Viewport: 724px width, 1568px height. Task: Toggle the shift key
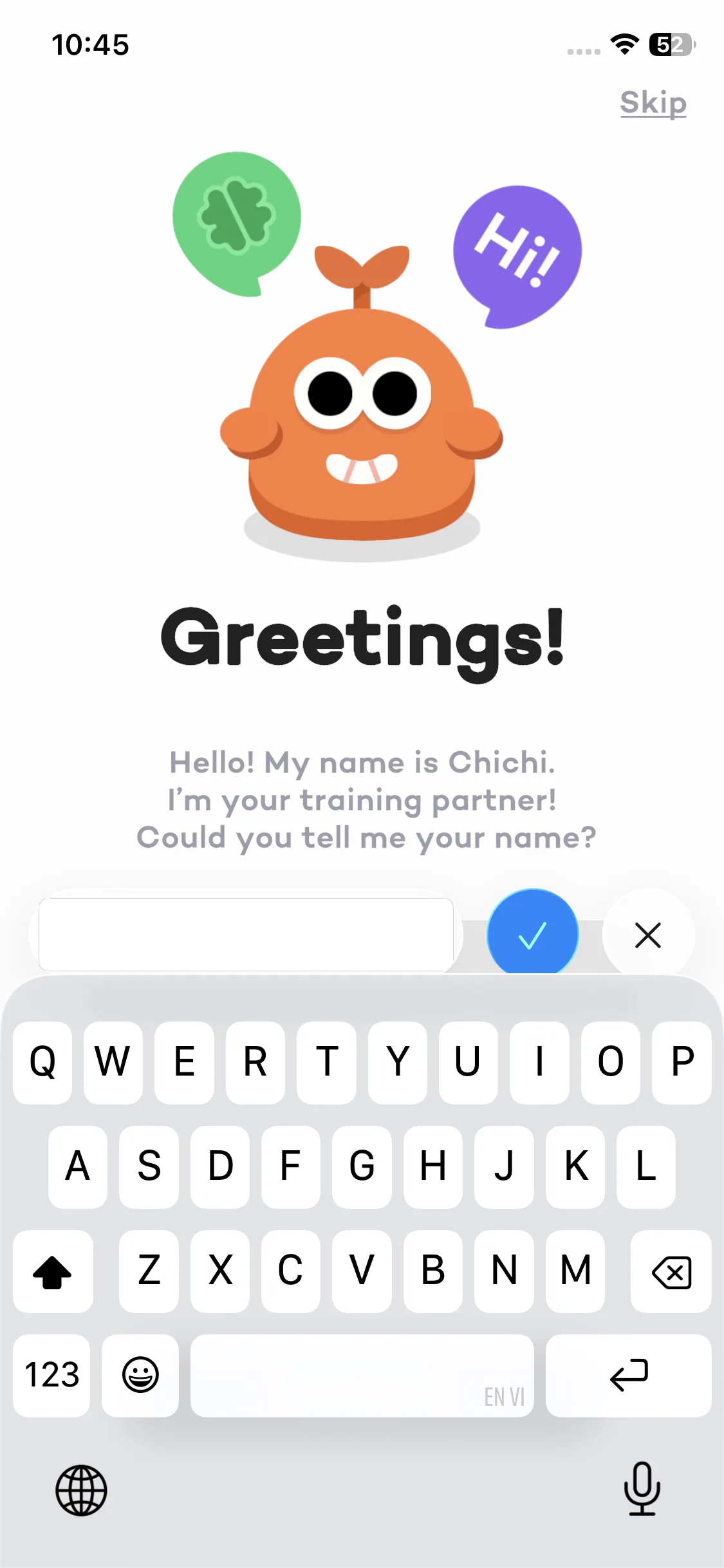[x=52, y=1272]
